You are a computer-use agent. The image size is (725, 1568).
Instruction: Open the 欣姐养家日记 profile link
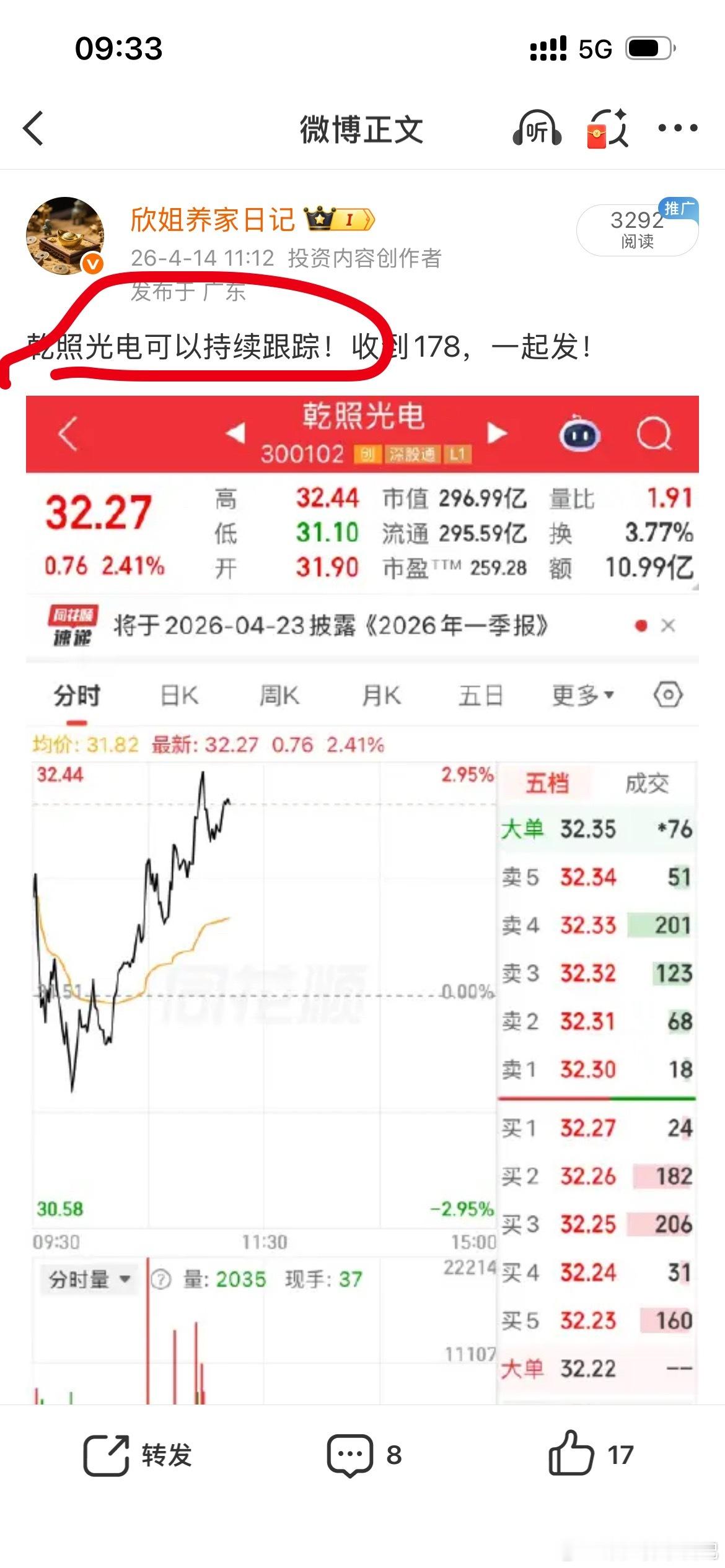point(214,220)
